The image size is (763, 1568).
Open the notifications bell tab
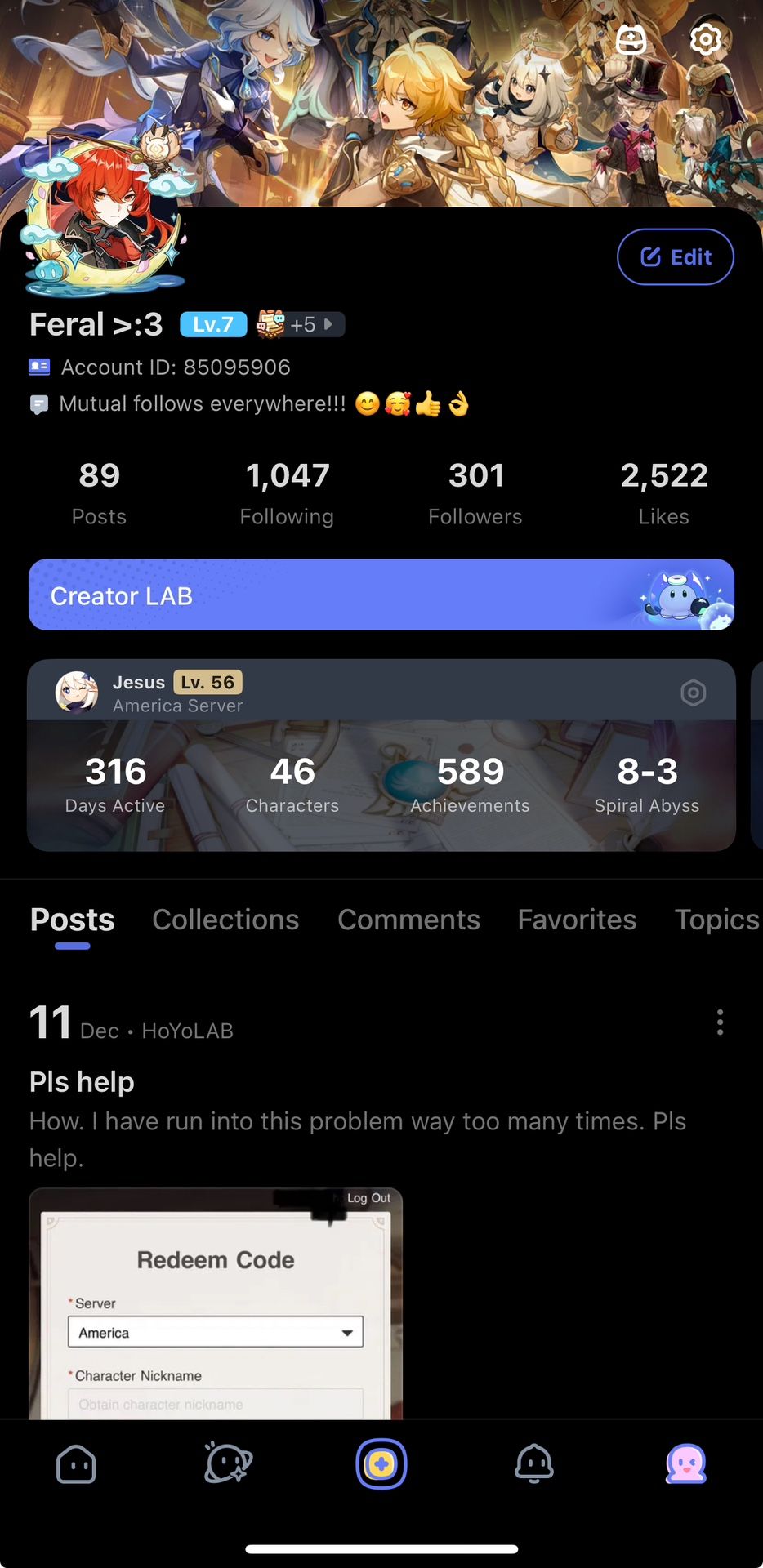534,1464
